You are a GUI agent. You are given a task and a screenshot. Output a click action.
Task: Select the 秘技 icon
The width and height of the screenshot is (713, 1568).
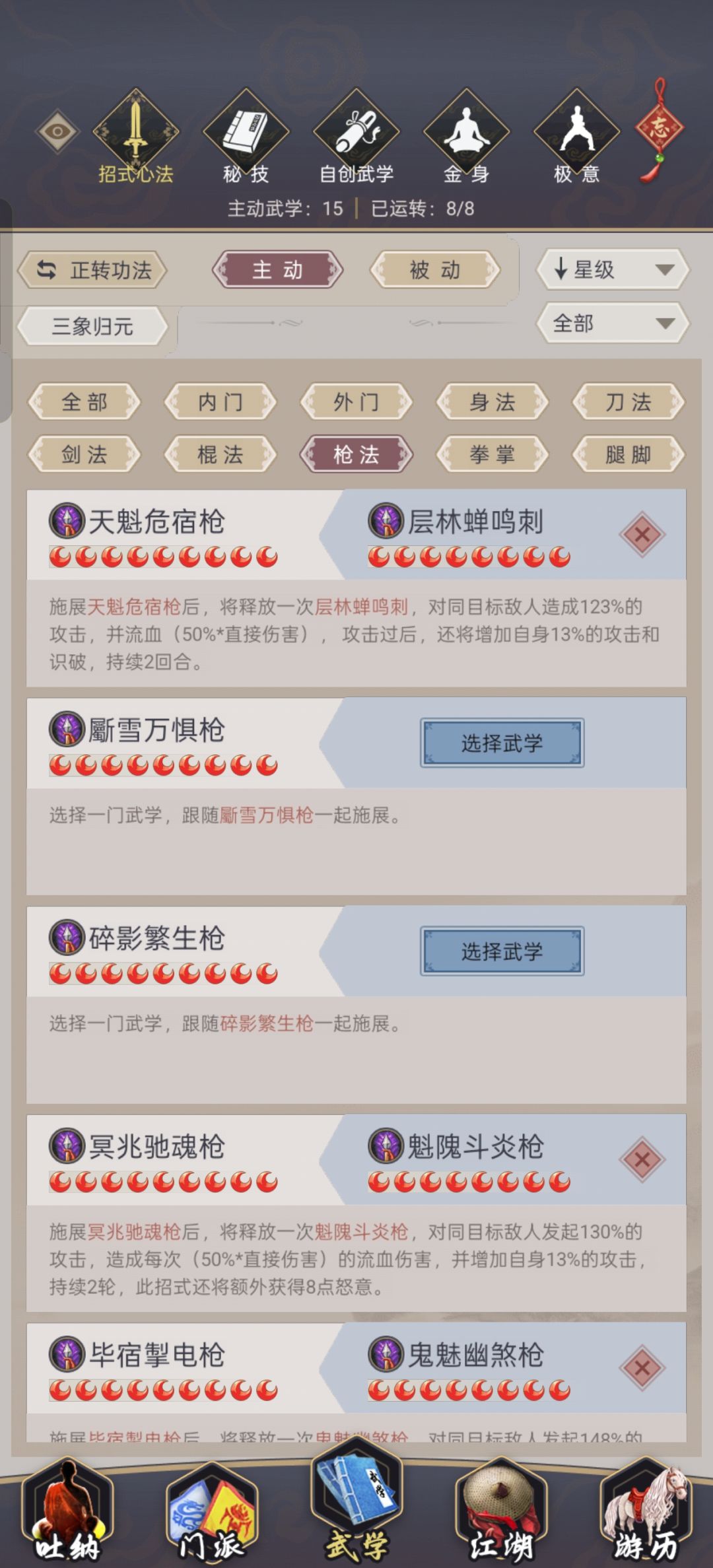click(246, 132)
